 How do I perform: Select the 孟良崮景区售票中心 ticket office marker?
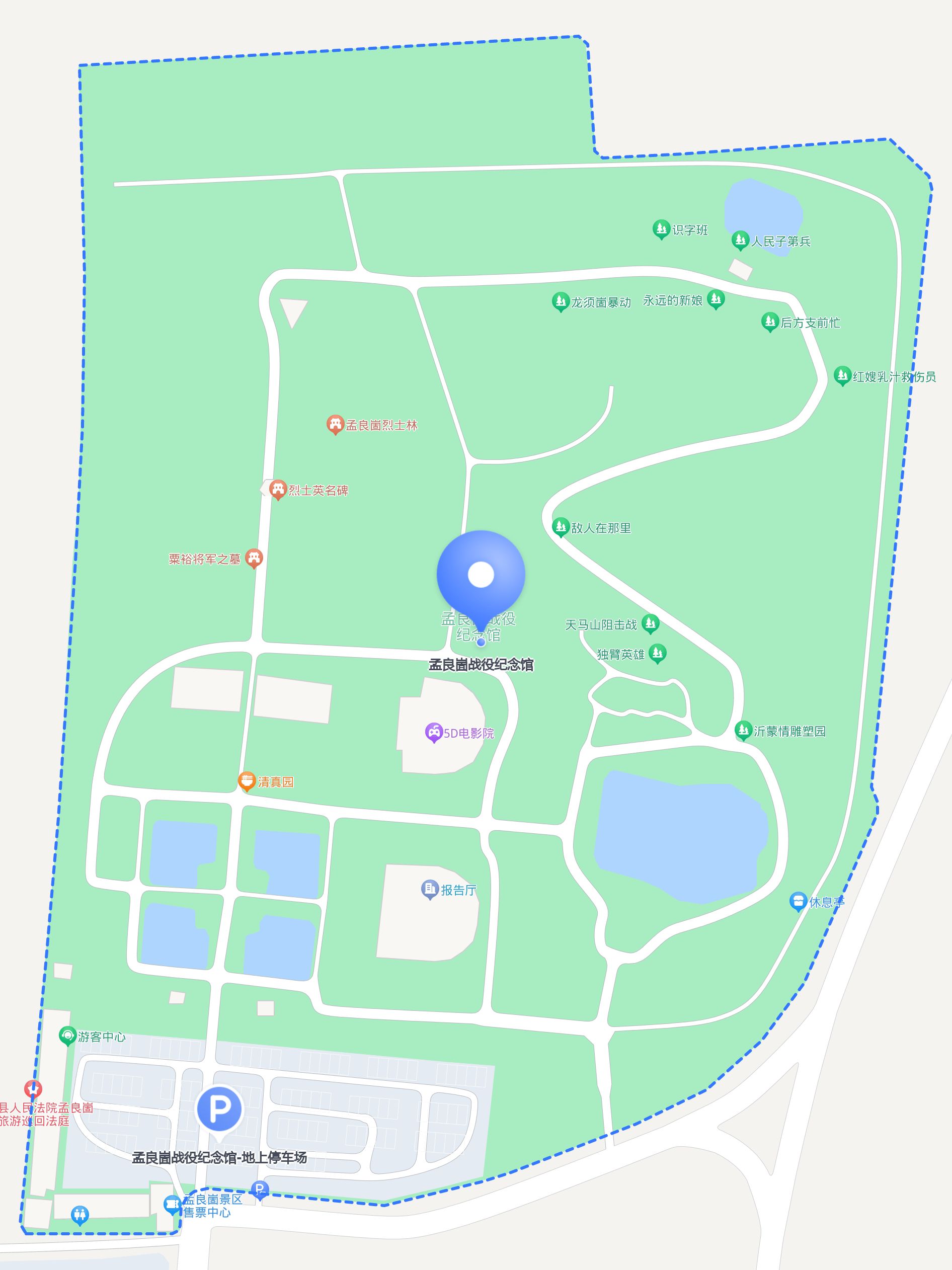172,1205
